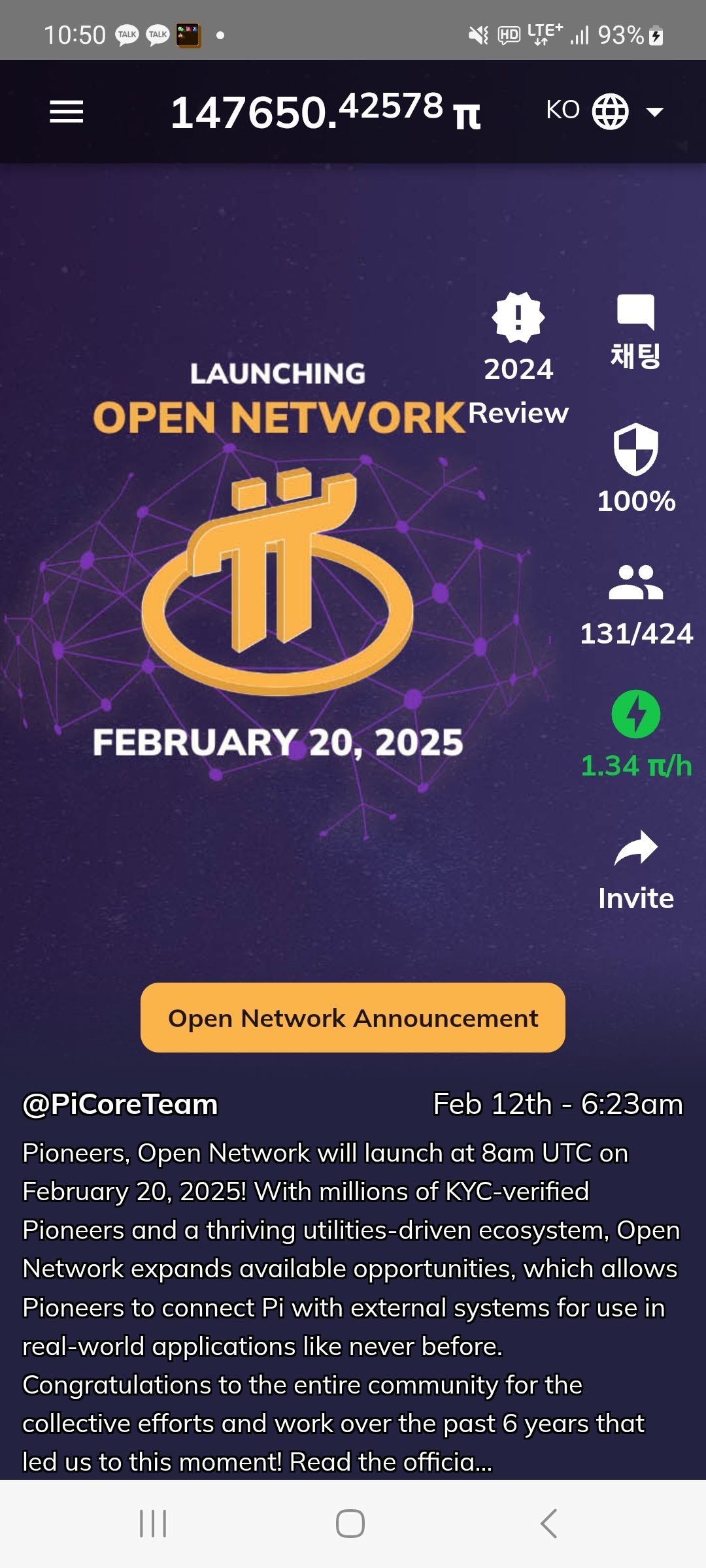Image resolution: width=706 pixels, height=1568 pixels.
Task: Expand the KO language dropdown
Action: click(x=605, y=112)
